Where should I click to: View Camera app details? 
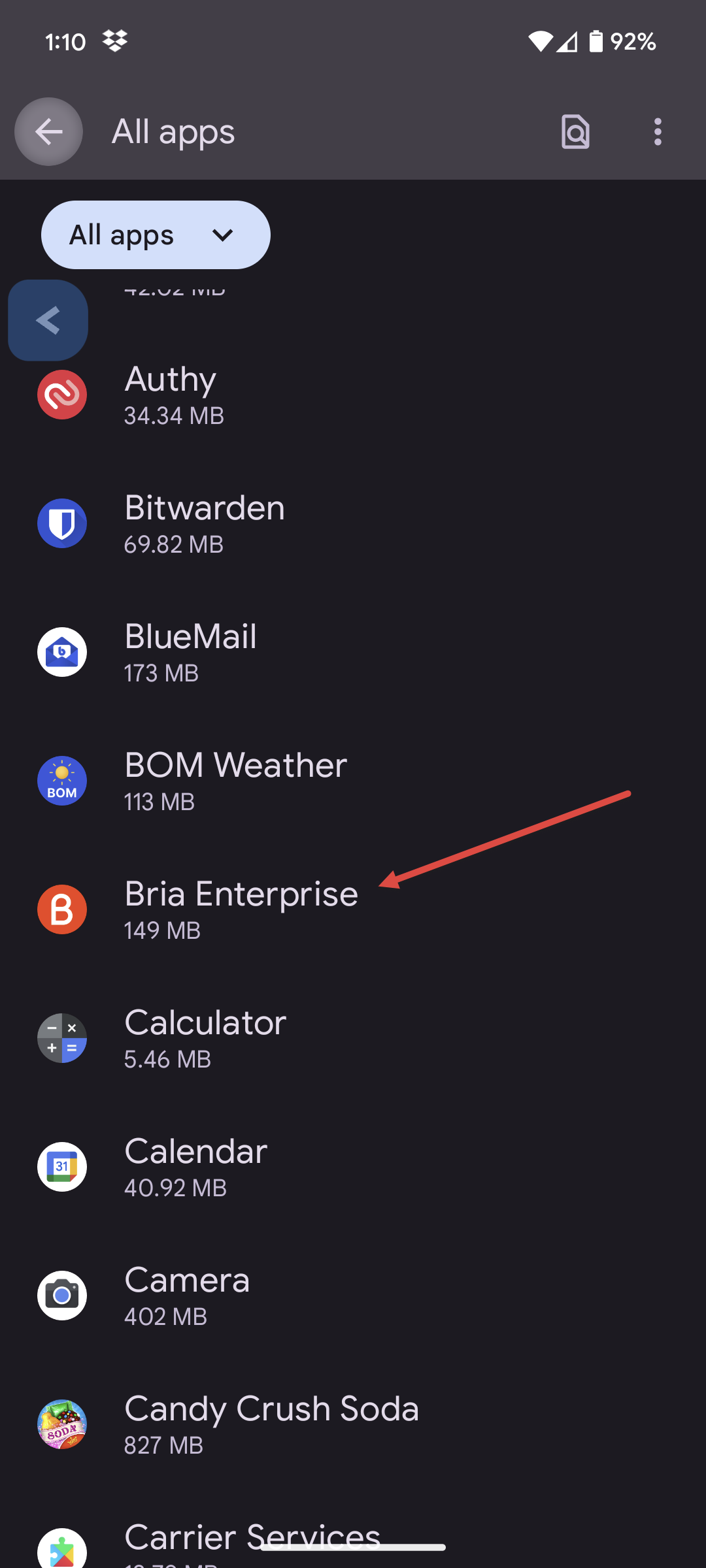pos(353,1296)
